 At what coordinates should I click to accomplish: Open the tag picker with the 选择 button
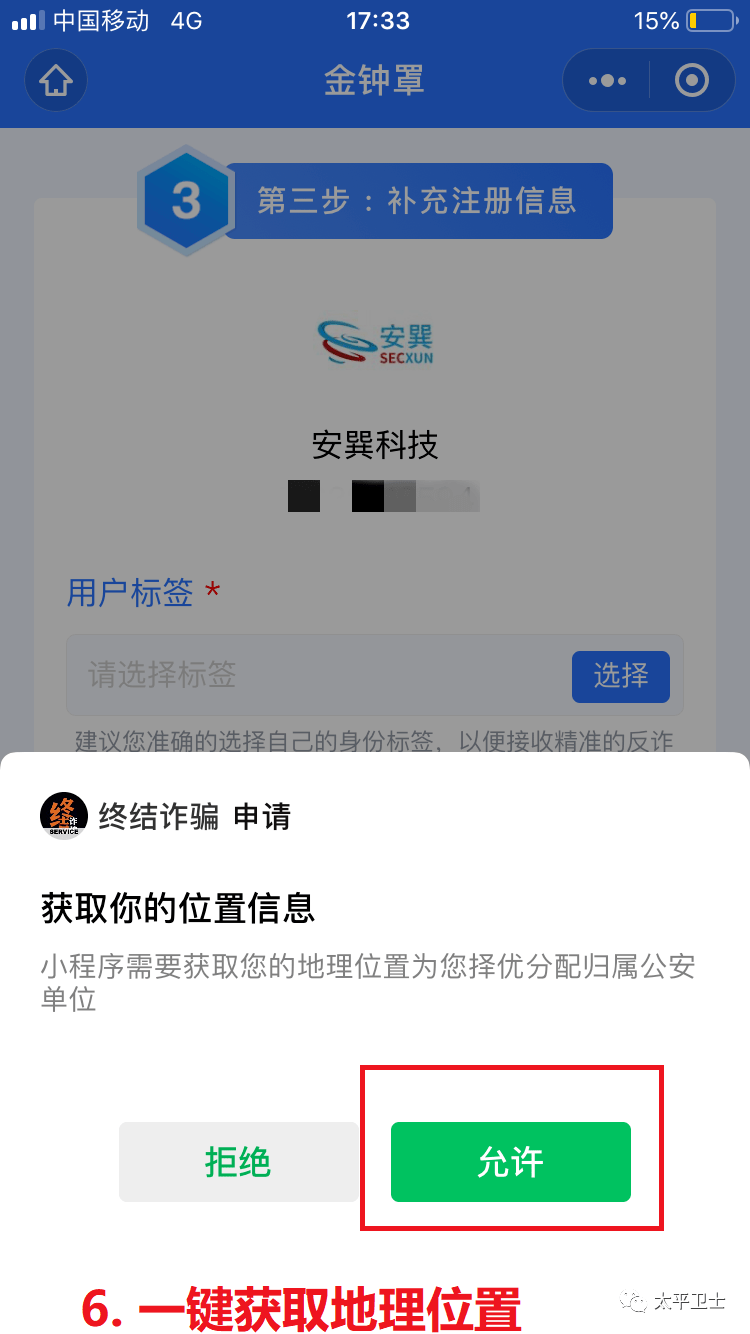tap(620, 676)
